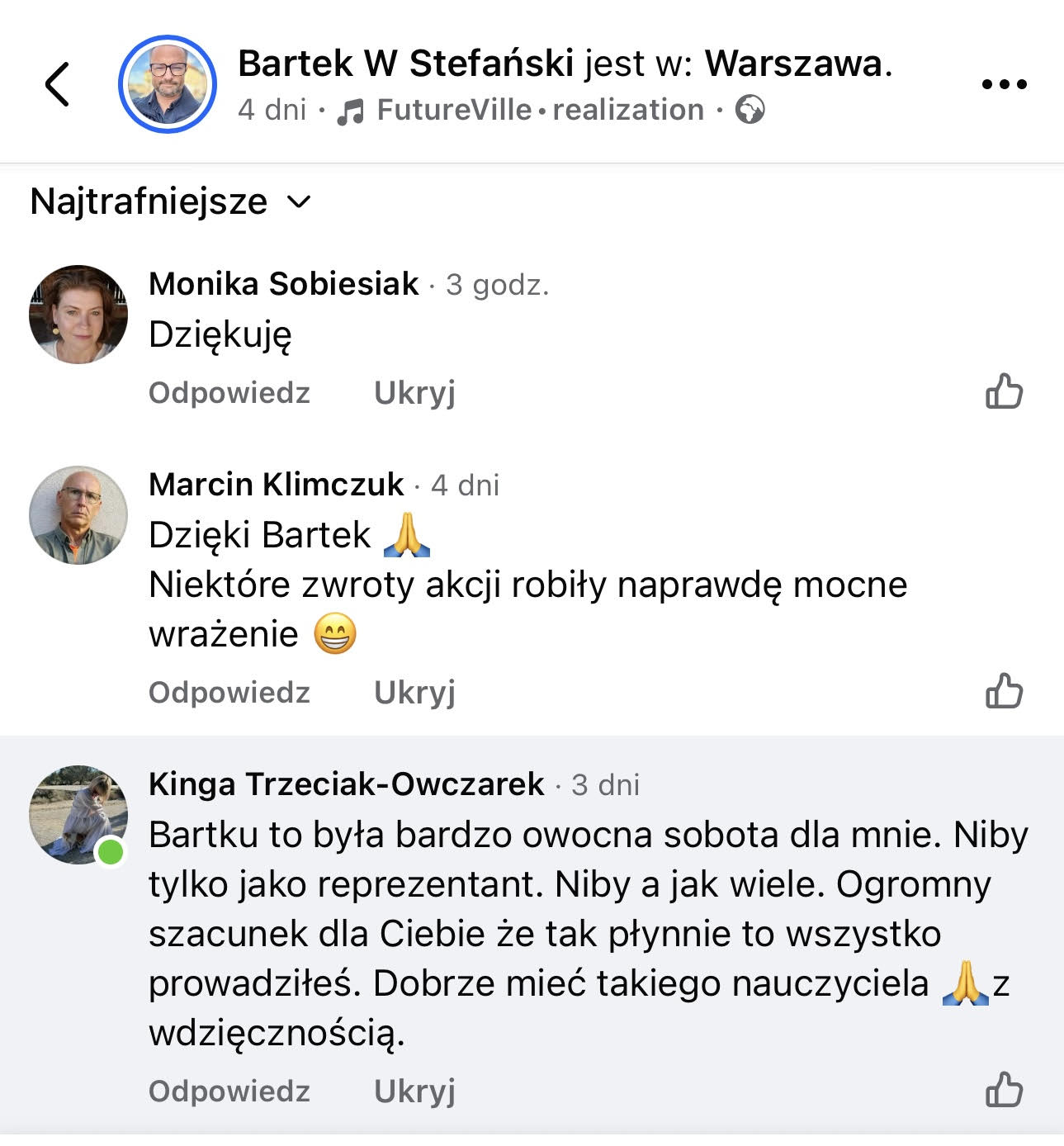Like Kinga Trzeciak-Owczarek's comment
This screenshot has height=1146, width=1064.
click(1004, 1090)
